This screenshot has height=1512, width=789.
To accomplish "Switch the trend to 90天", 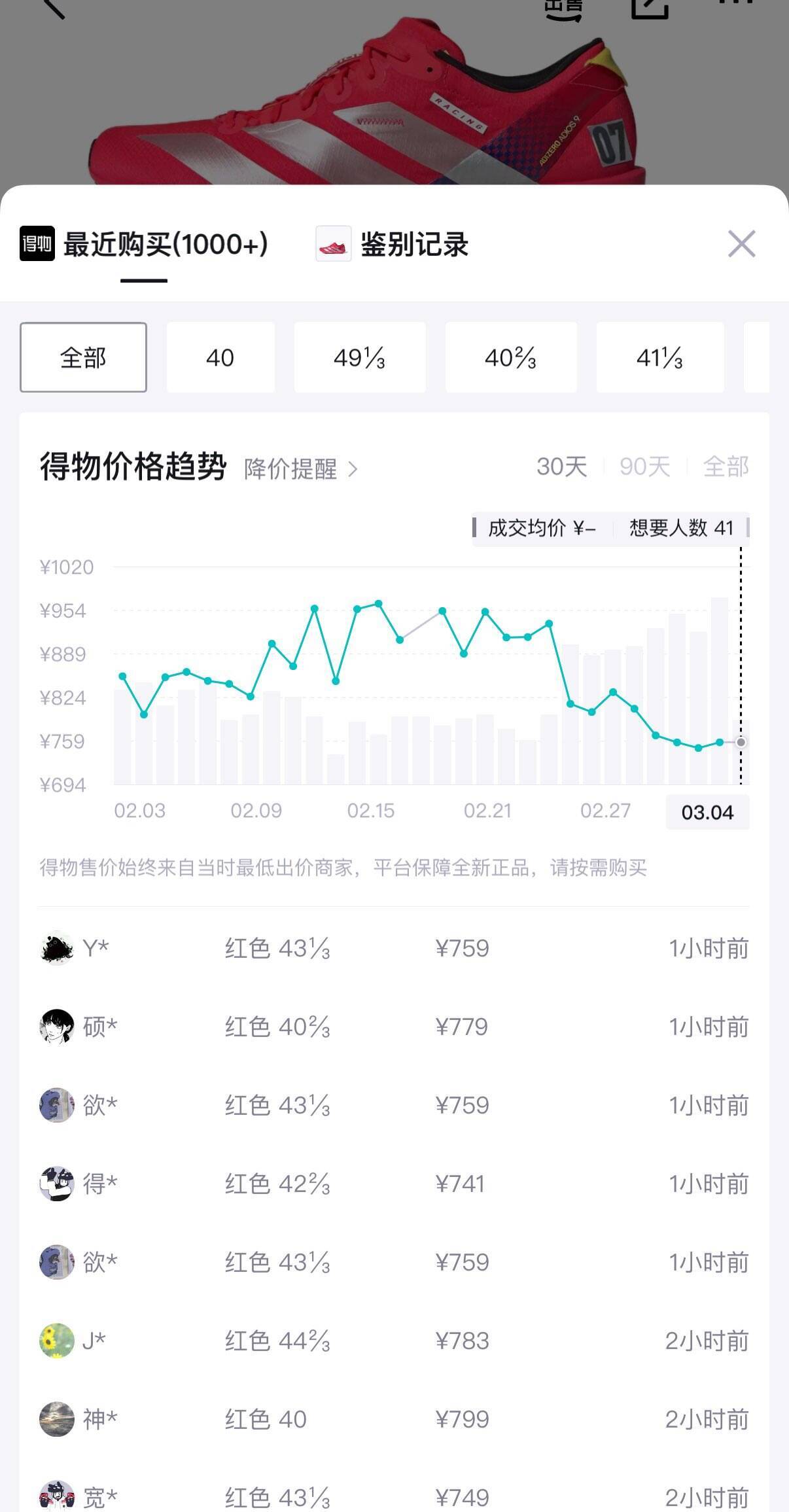I will click(644, 466).
